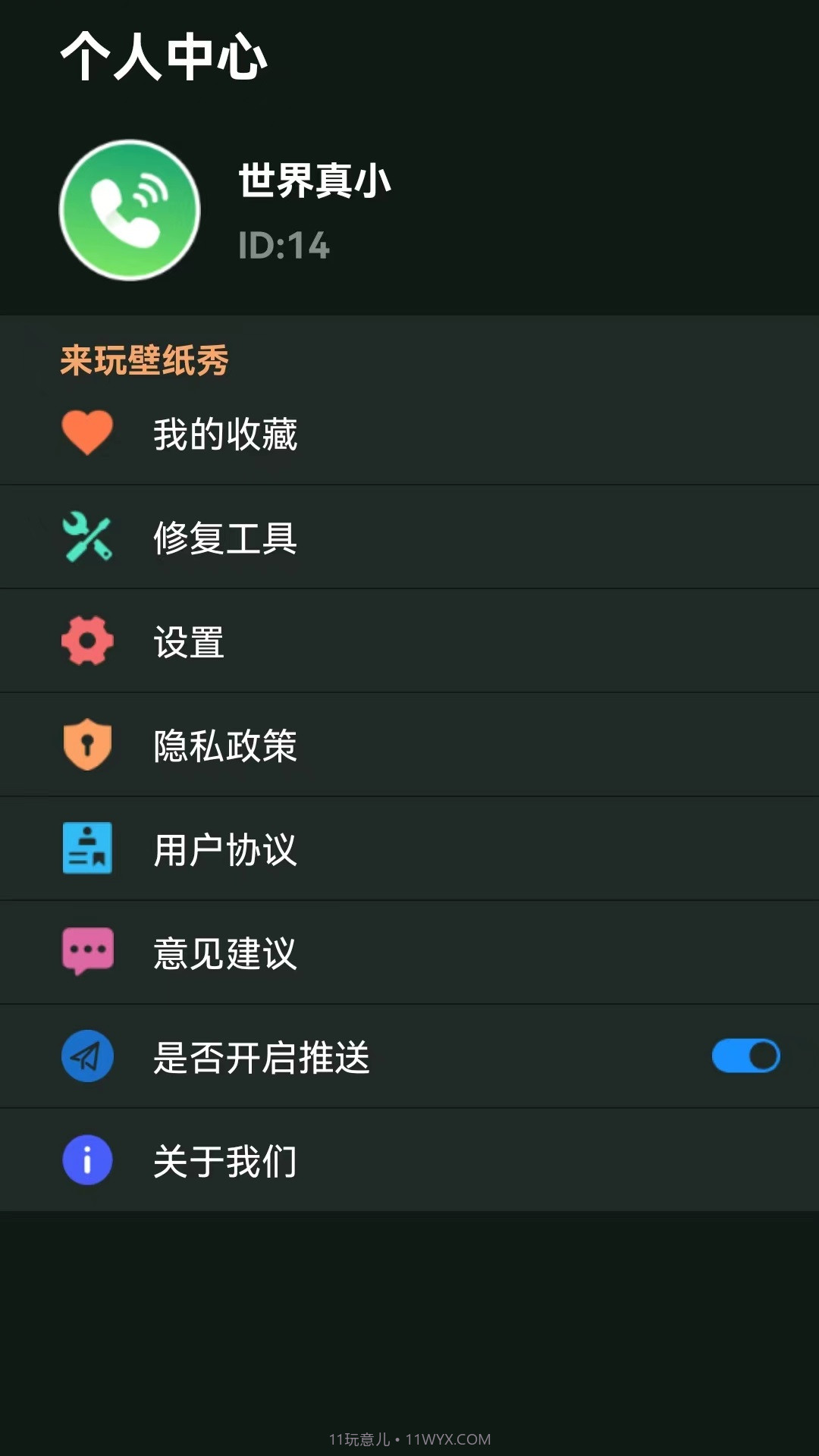Click the blue ID card icon for 用户协议
The image size is (819, 1456).
87,849
